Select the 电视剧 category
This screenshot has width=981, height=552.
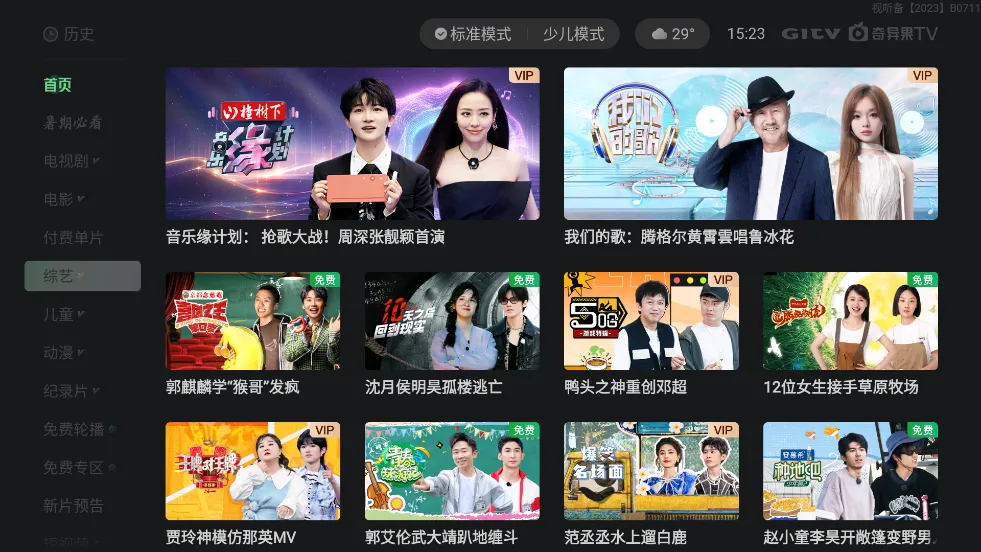pos(70,161)
